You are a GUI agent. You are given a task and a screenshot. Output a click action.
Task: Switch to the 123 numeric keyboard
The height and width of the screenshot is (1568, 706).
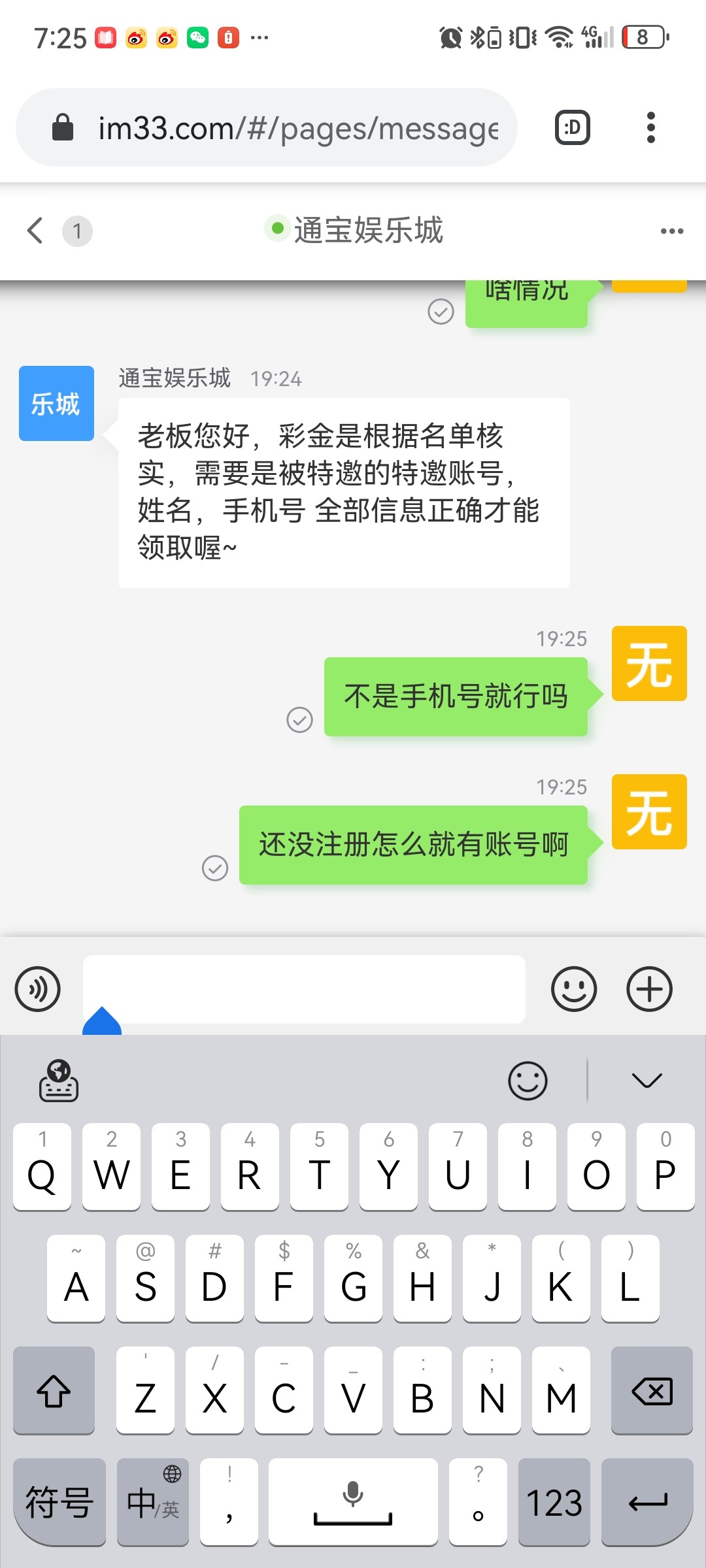[x=554, y=1502]
